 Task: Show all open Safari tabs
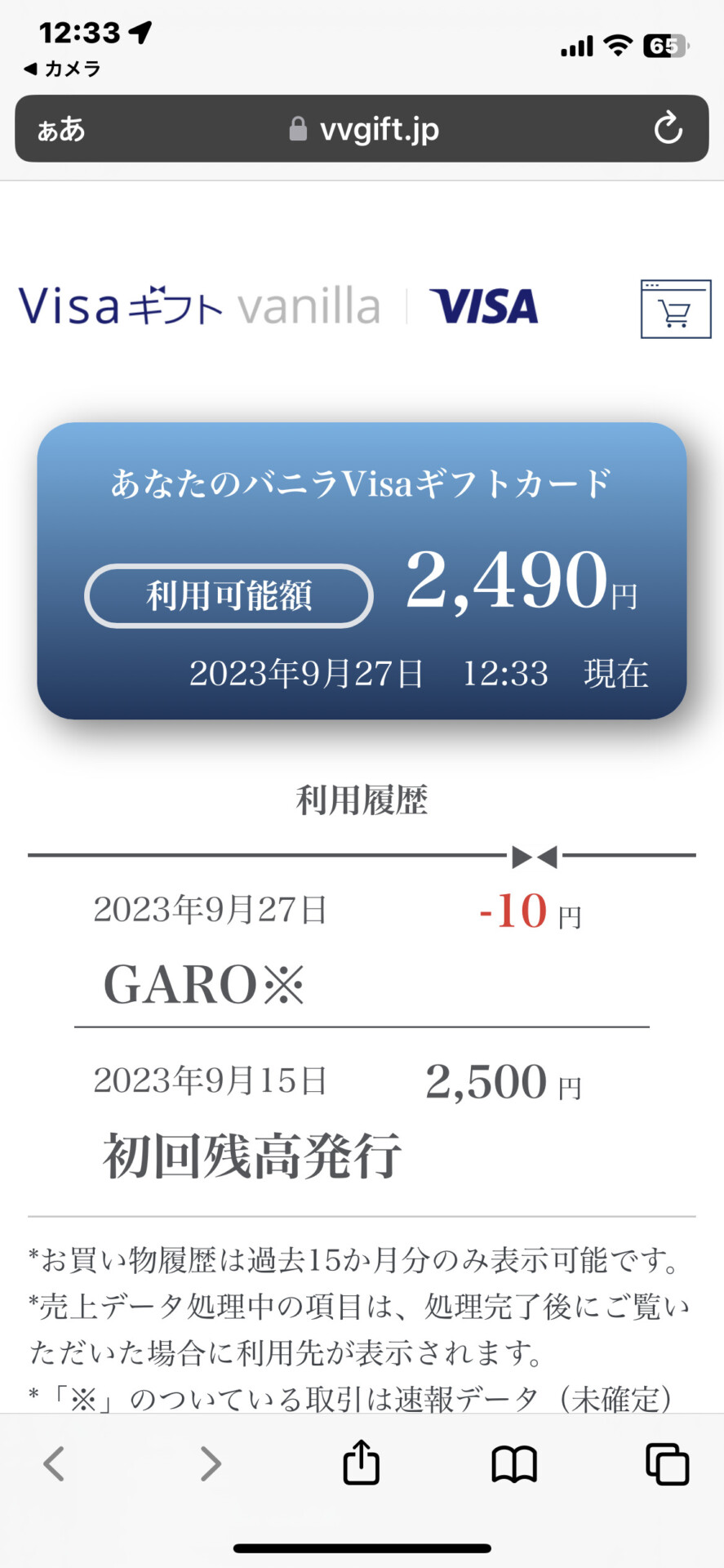point(668,1463)
